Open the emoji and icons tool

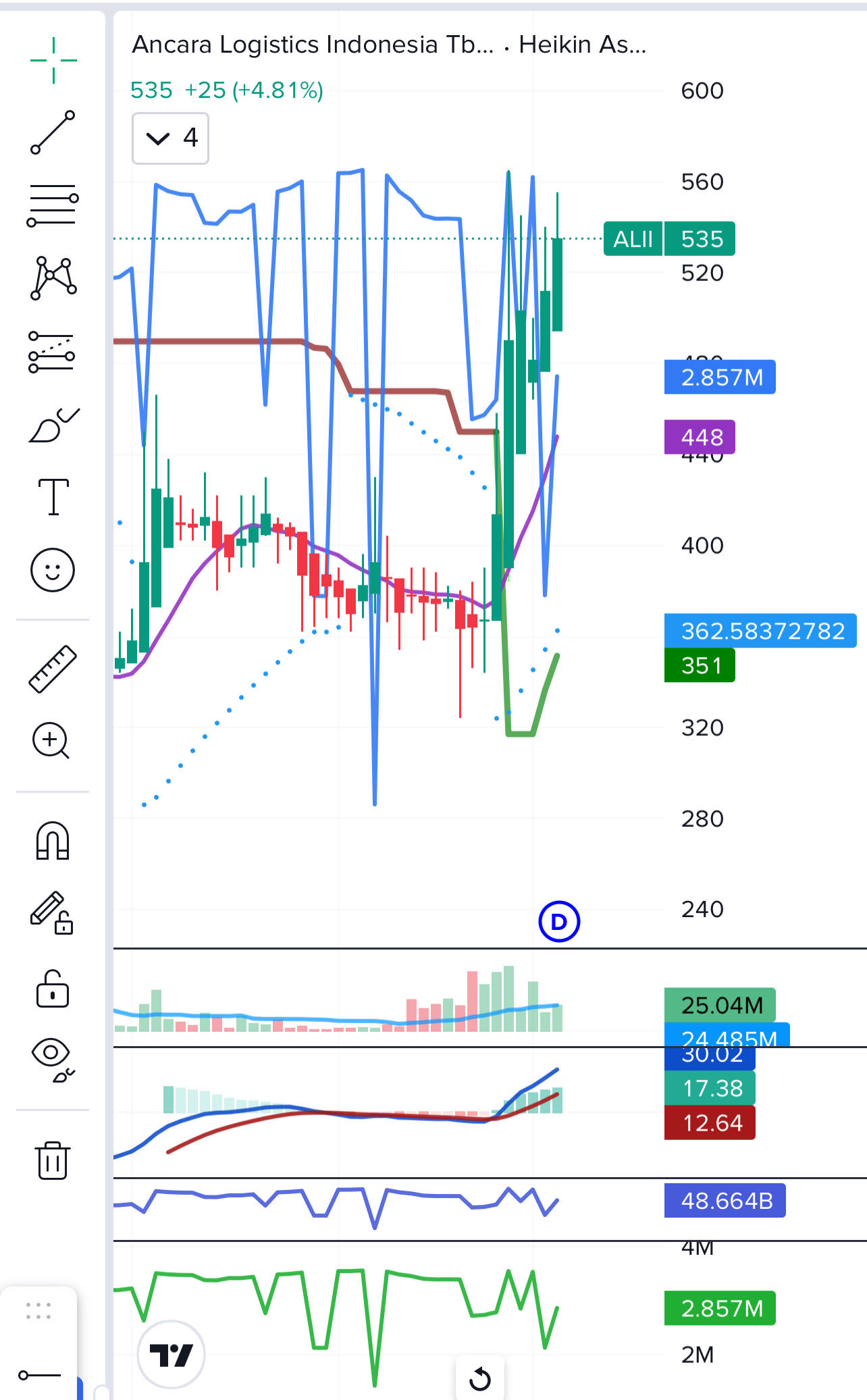tap(53, 570)
